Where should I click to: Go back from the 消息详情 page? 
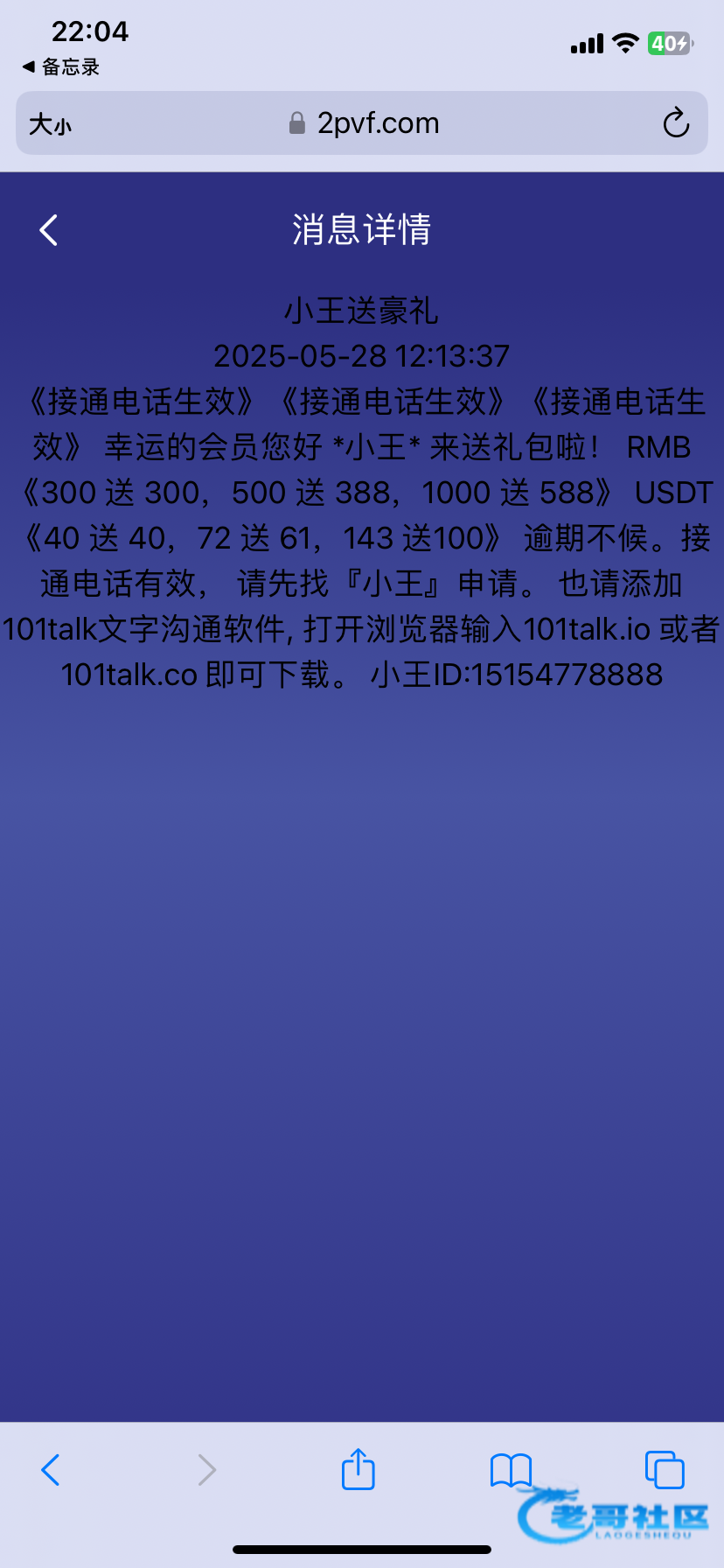49,231
